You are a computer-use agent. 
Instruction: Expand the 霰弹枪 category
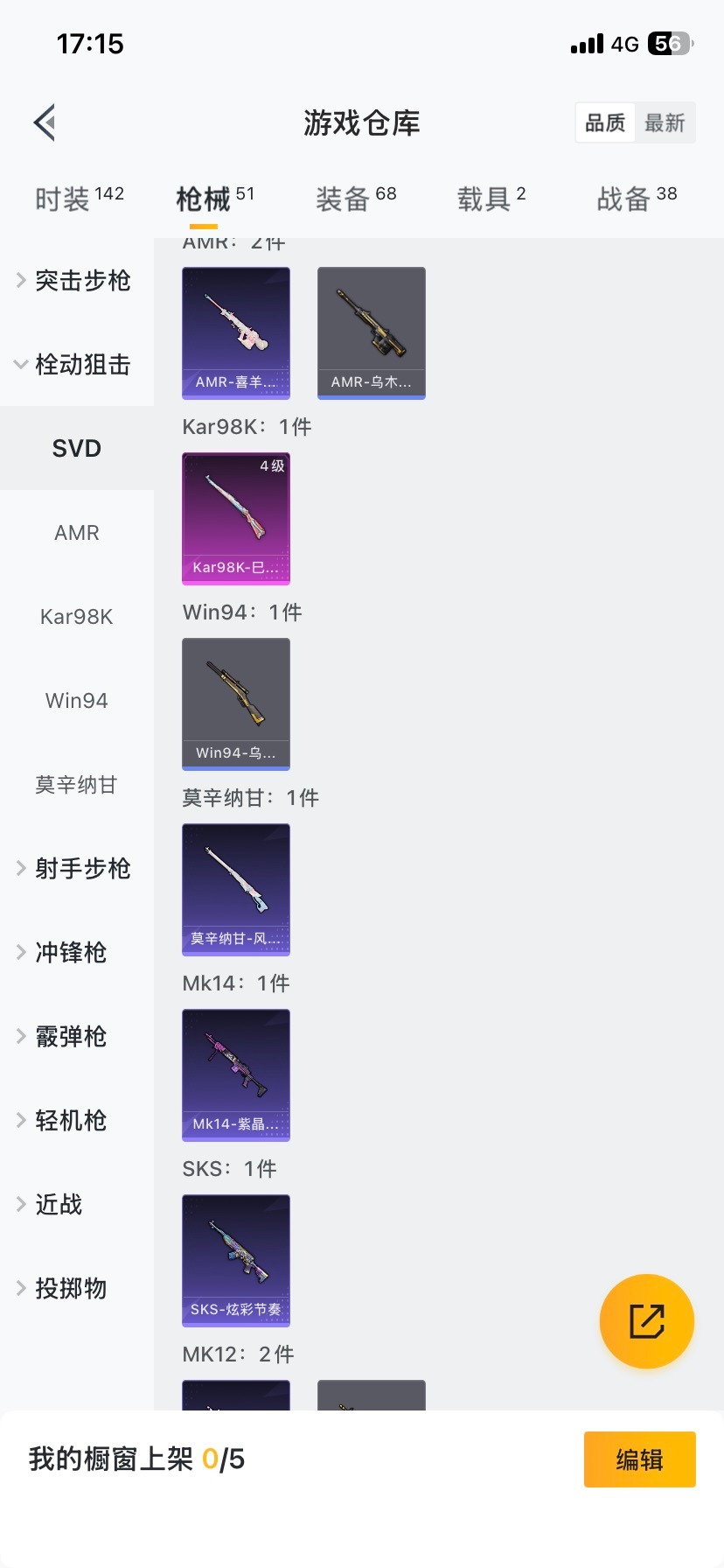(x=77, y=1037)
